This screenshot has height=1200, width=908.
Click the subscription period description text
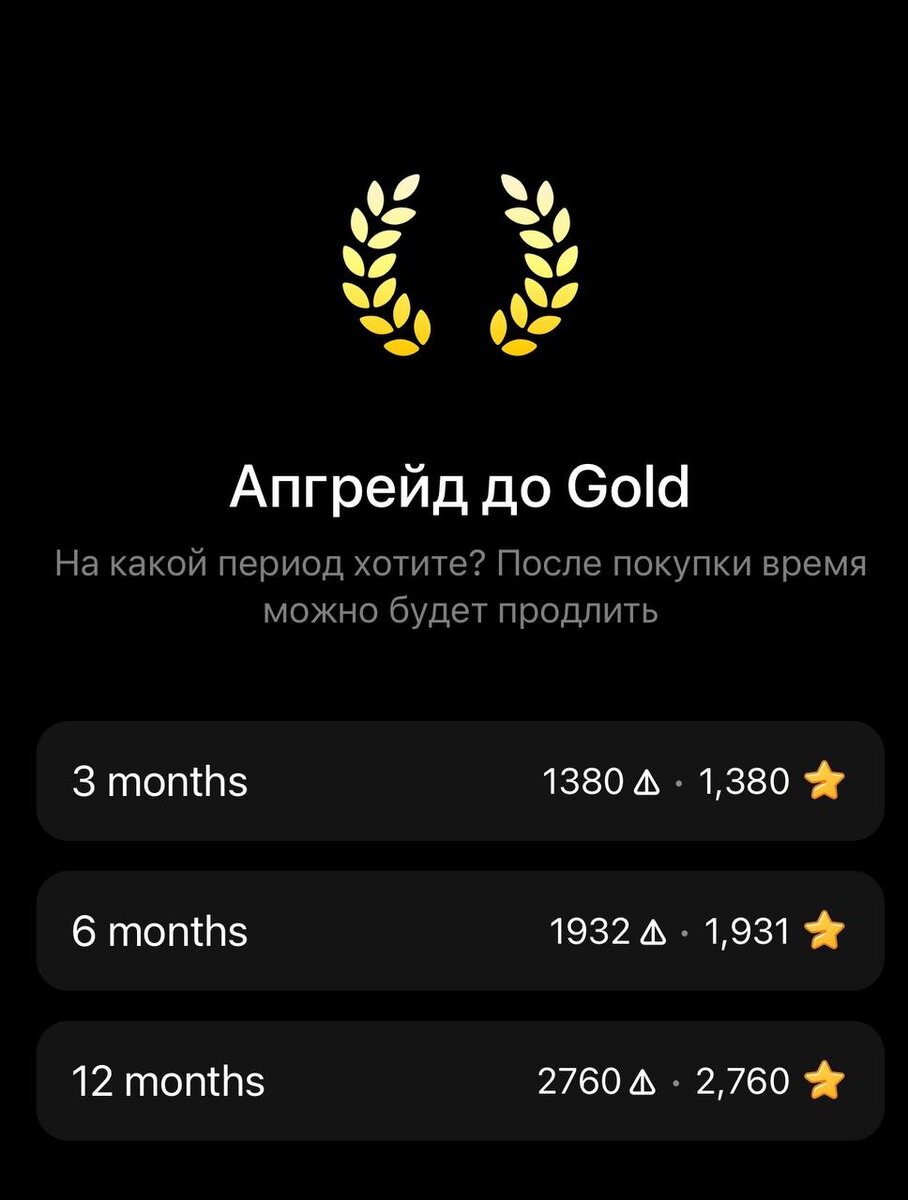tap(454, 585)
